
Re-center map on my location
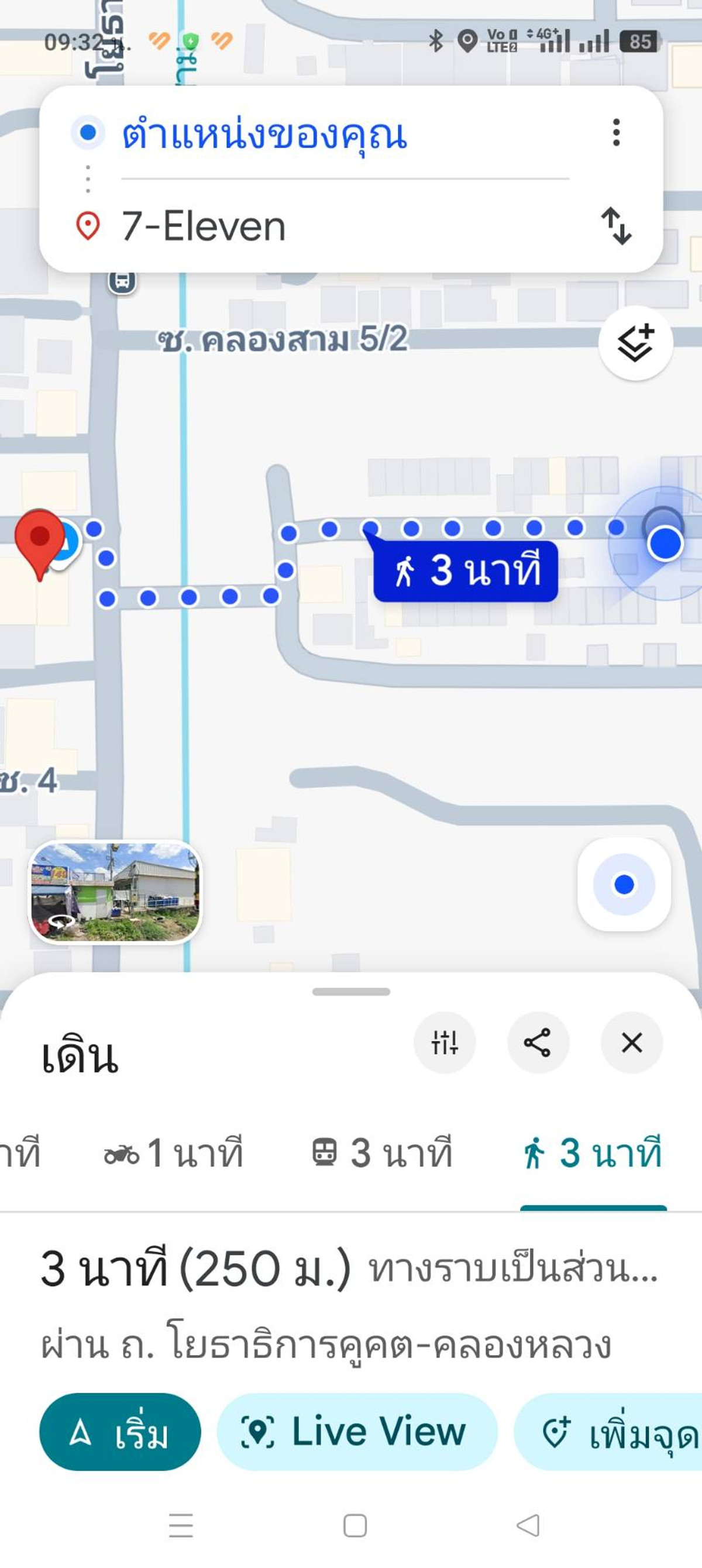pos(624,884)
